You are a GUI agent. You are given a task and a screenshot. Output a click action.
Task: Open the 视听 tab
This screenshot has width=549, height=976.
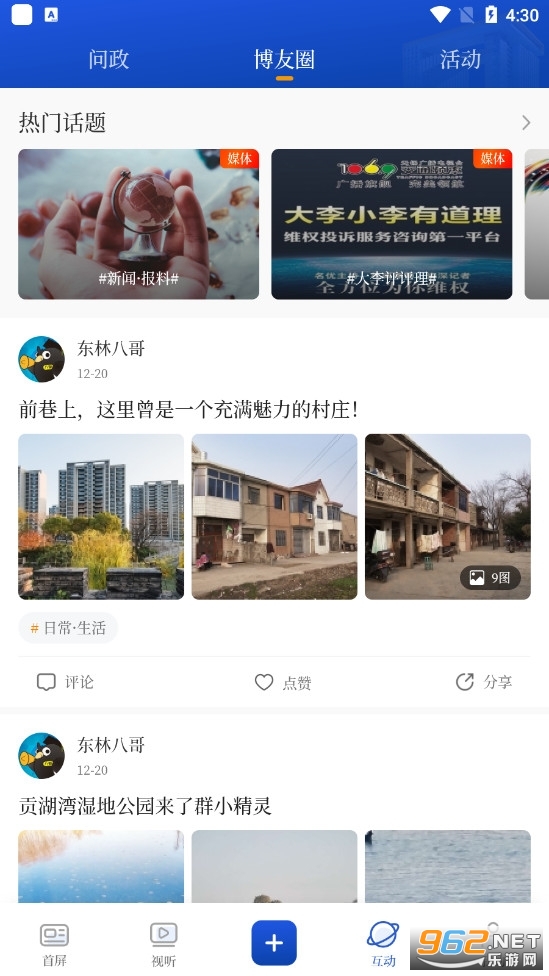pyautogui.click(x=164, y=944)
